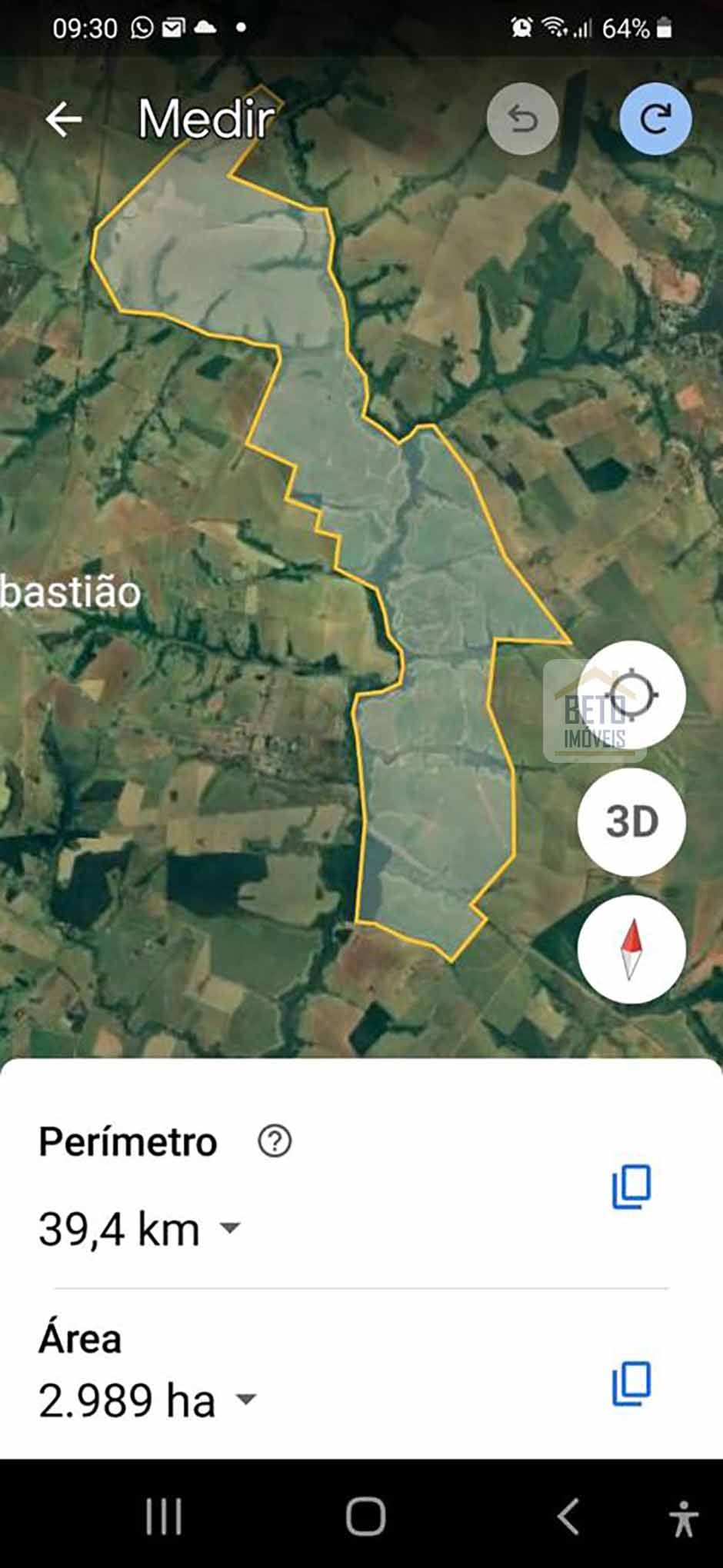The height and width of the screenshot is (1568, 723).
Task: Open the accessibility shortcut
Action: click(x=682, y=1519)
